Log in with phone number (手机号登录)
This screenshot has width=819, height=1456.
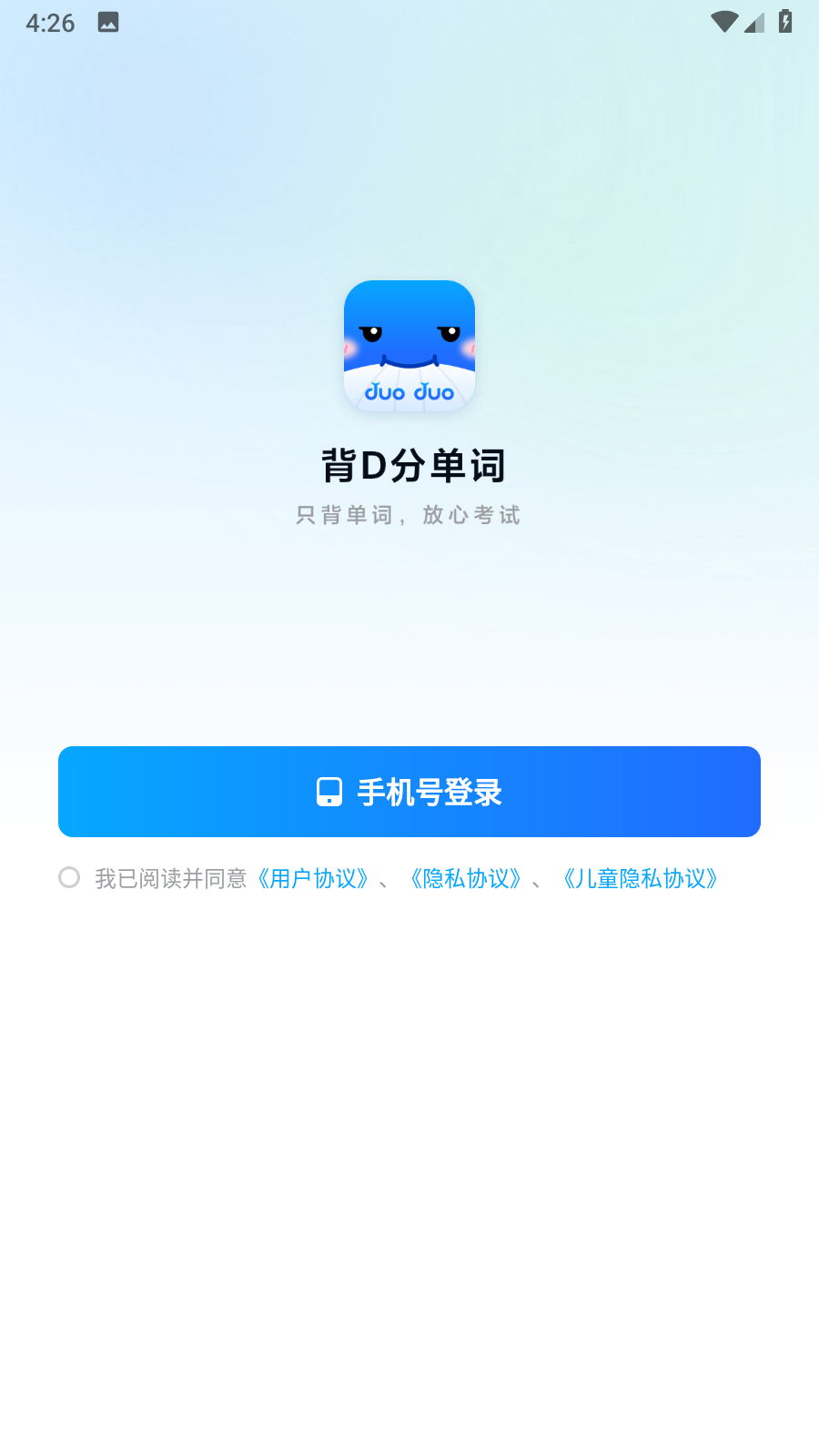(x=409, y=792)
